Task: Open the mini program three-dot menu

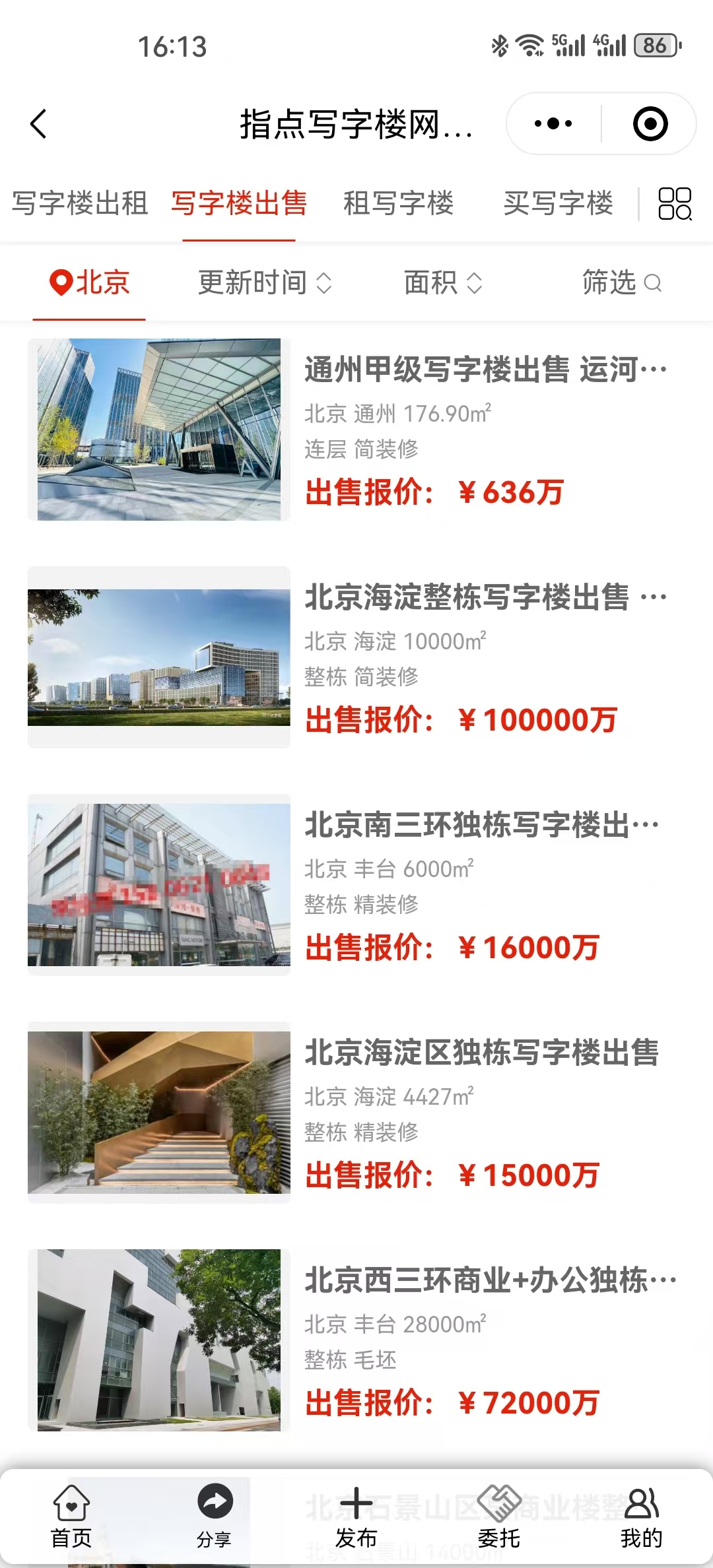Action: (553, 123)
